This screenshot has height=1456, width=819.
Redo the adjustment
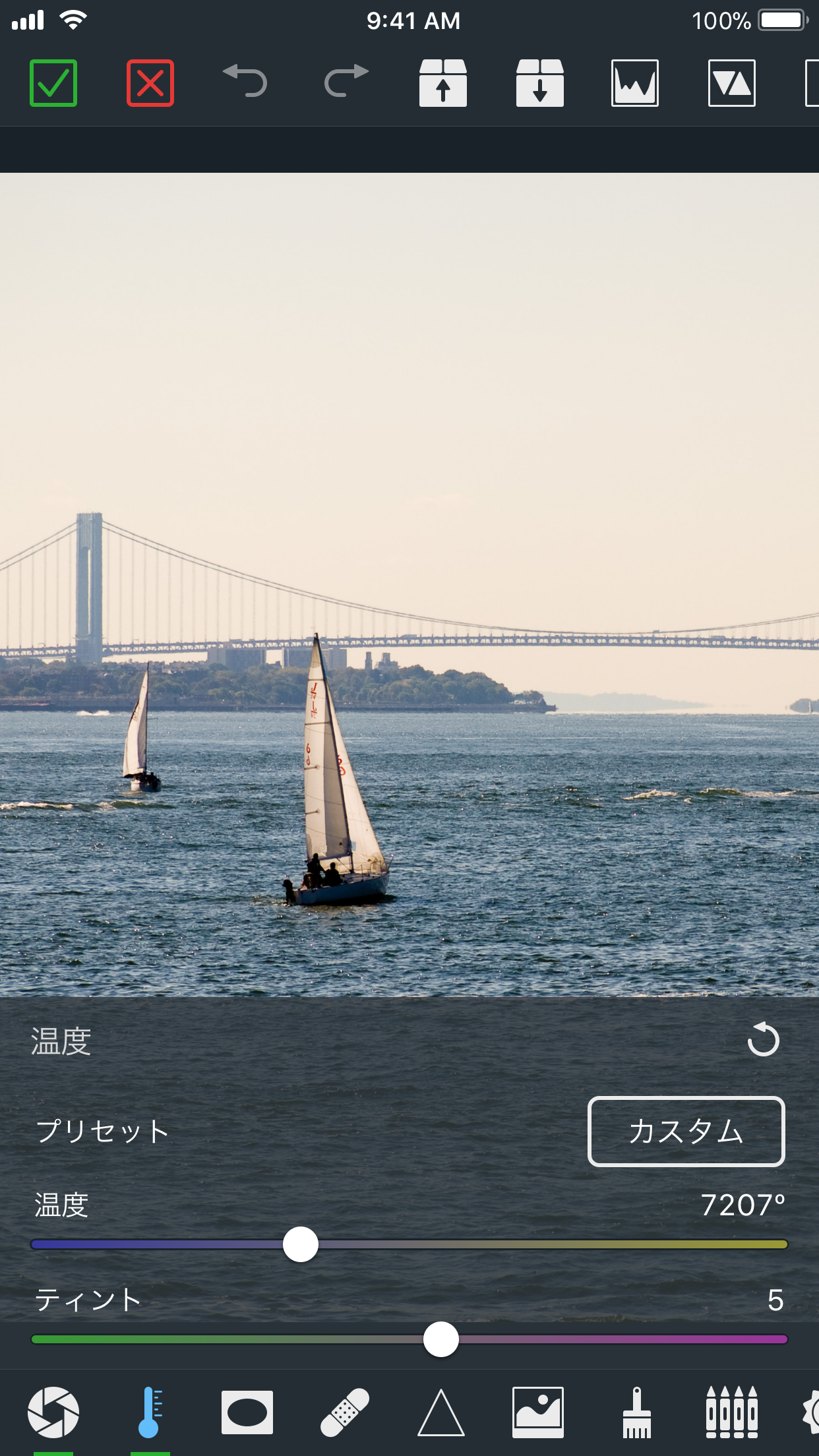tap(346, 82)
